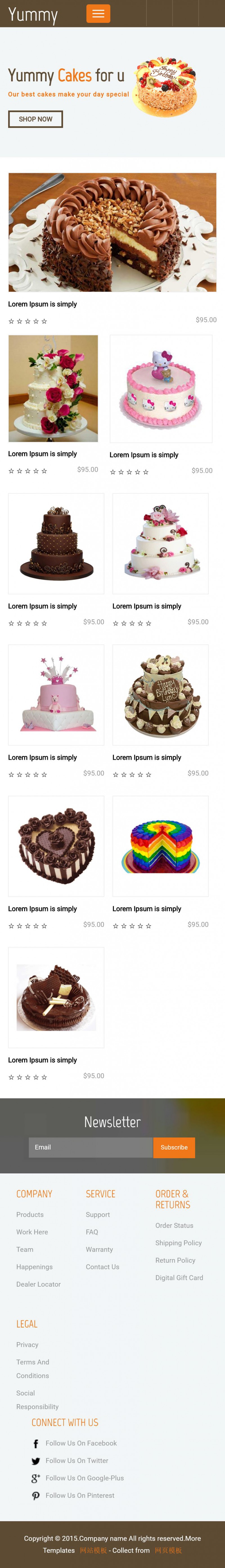Open the Products footer link
Viewport: 225px width, 1568px height.
[x=30, y=1214]
